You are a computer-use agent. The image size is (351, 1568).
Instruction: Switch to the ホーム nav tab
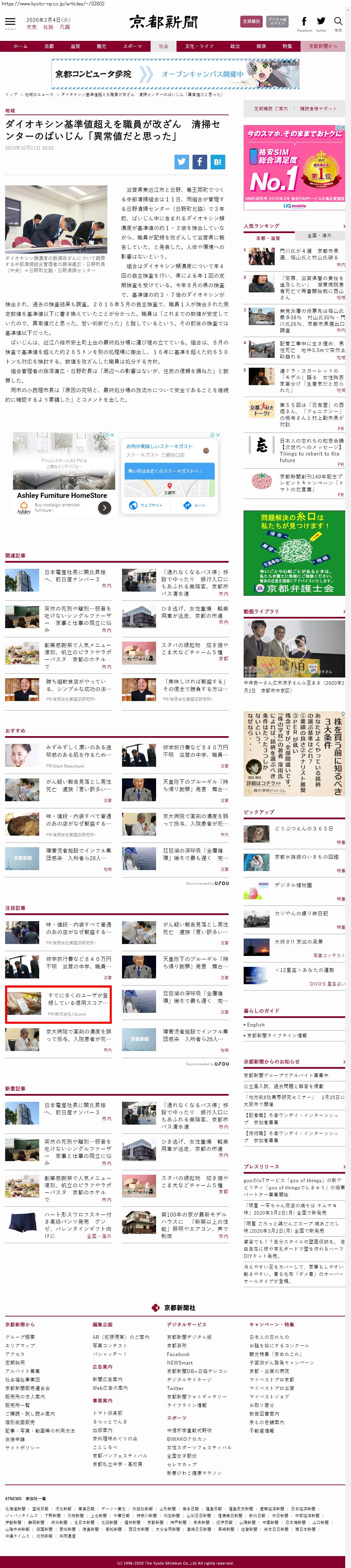[x=21, y=46]
